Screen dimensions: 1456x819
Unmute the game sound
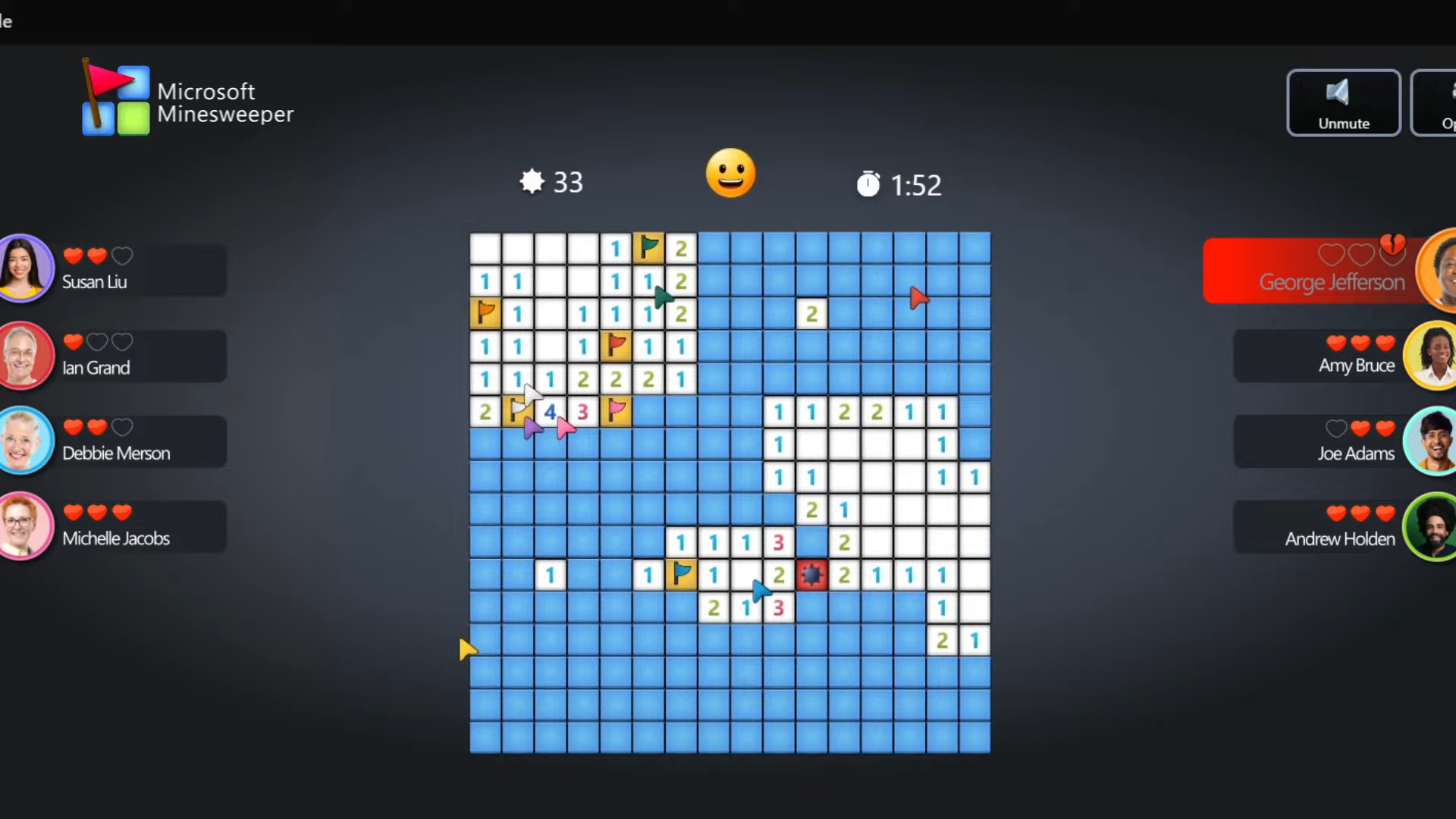[x=1343, y=103]
